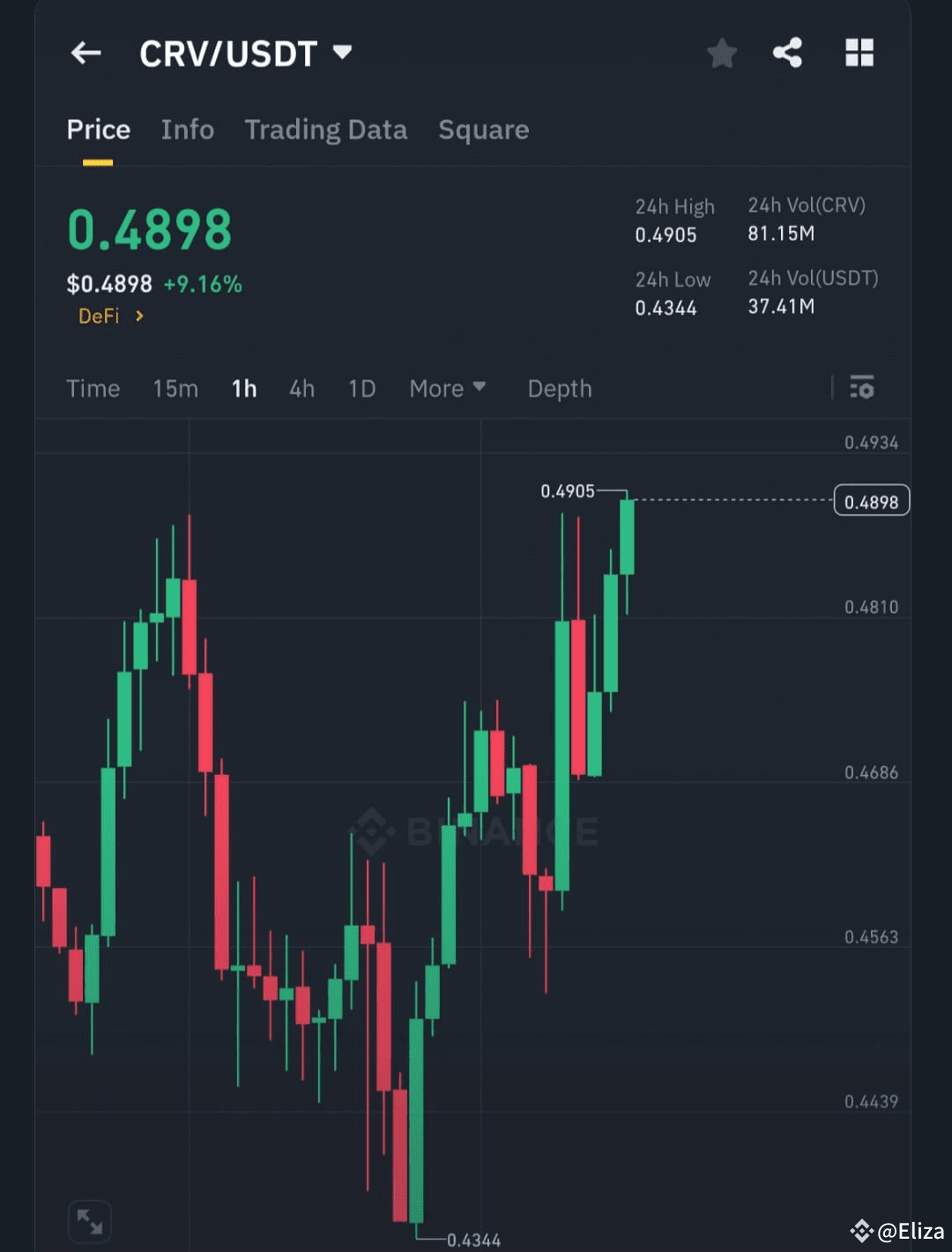Image resolution: width=952 pixels, height=1252 pixels.
Task: Tap the 0.4898 current price tag on chart
Action: pyautogui.click(x=871, y=501)
